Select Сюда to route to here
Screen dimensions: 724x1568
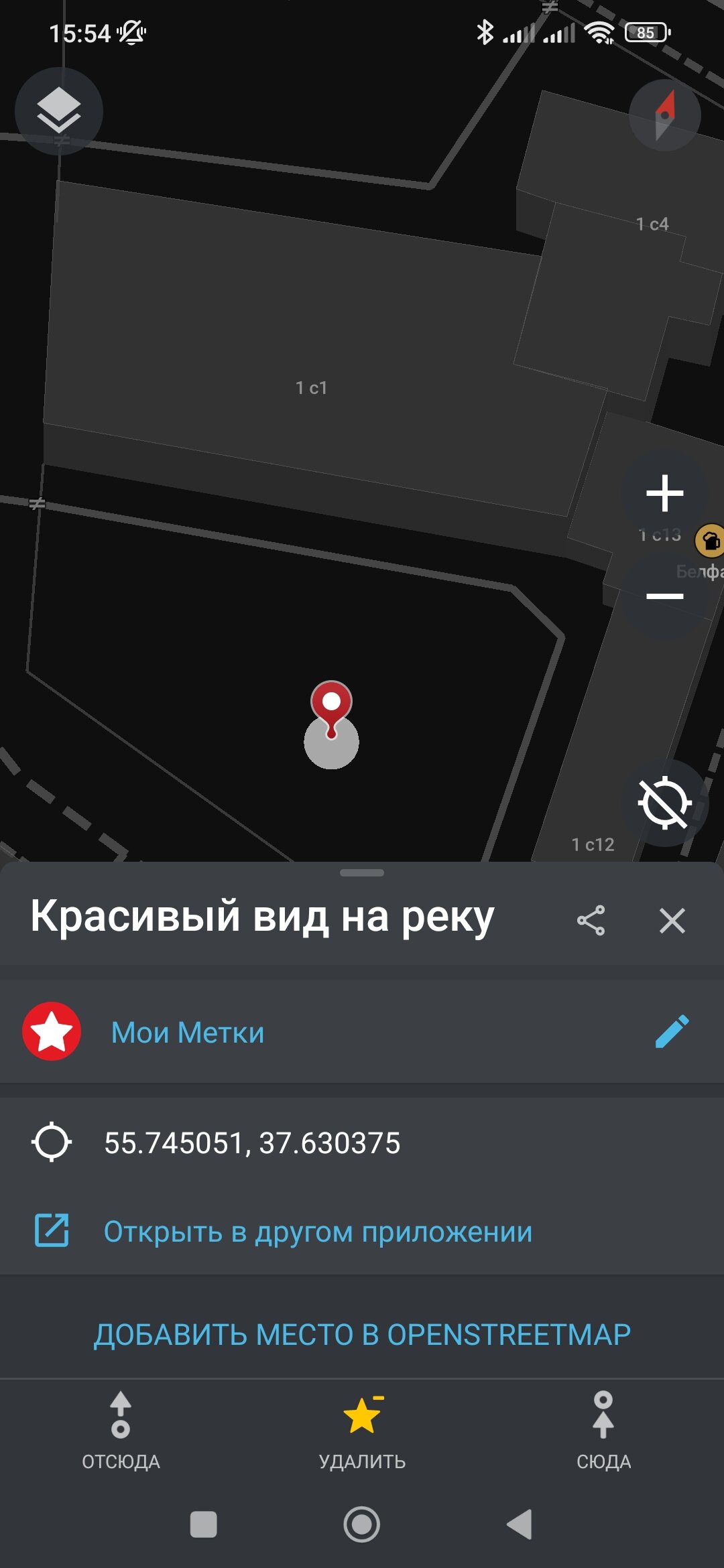[603, 1430]
